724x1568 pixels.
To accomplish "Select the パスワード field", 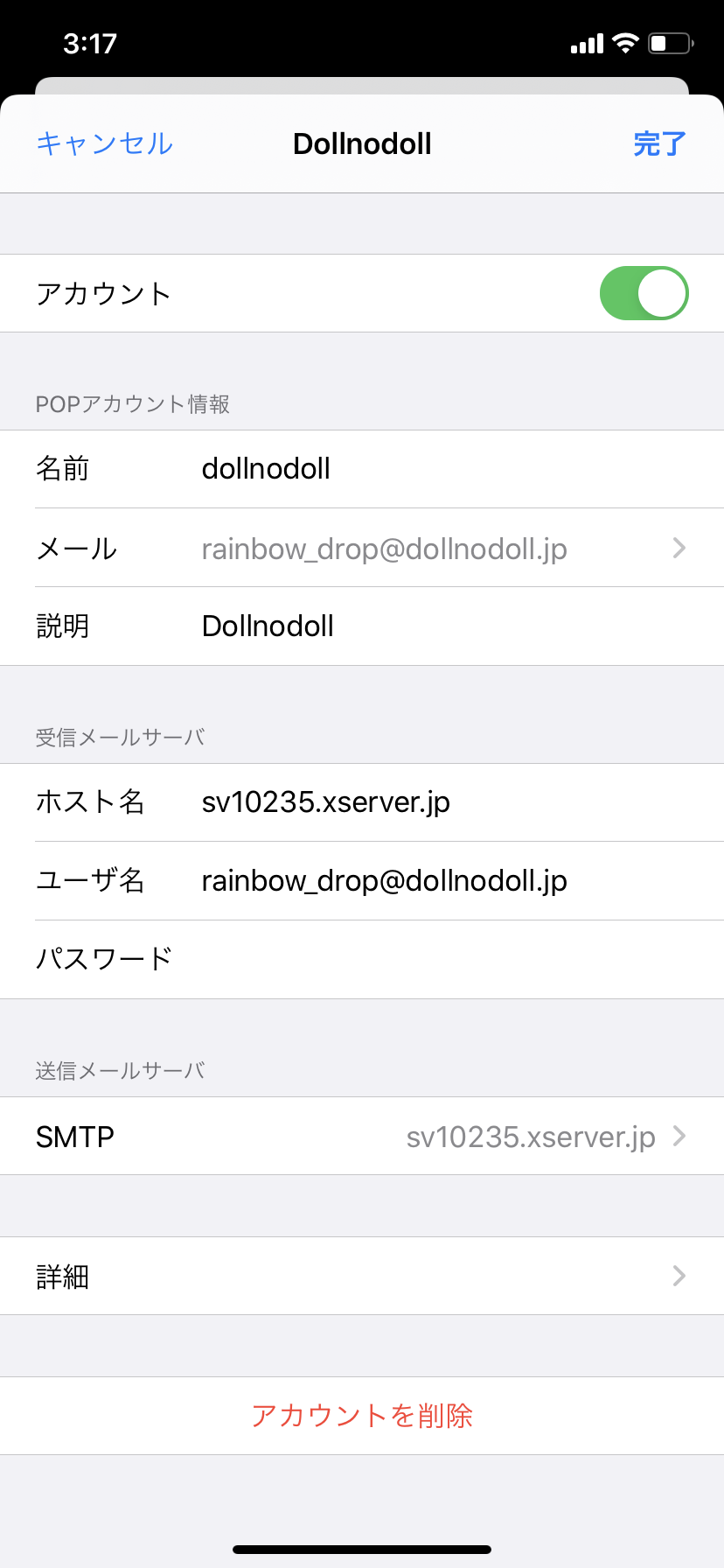I will (362, 960).
